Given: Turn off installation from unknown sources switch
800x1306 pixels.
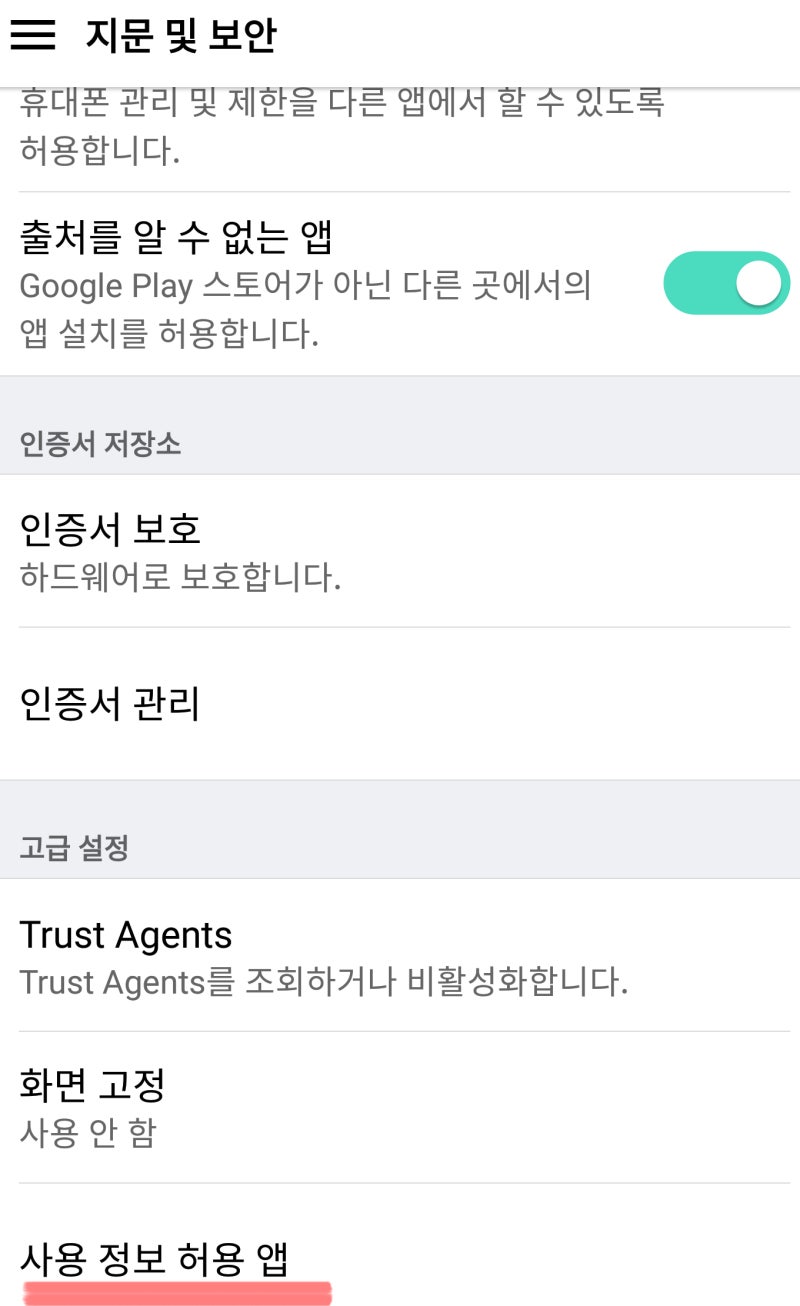Looking at the screenshot, I should tap(725, 283).
